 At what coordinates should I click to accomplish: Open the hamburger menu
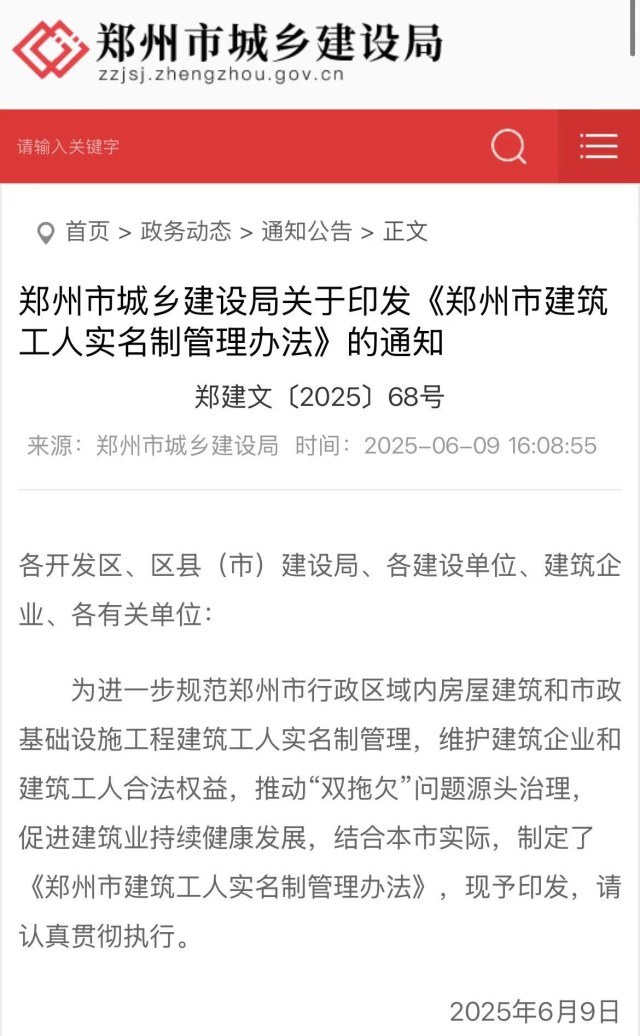tap(598, 147)
